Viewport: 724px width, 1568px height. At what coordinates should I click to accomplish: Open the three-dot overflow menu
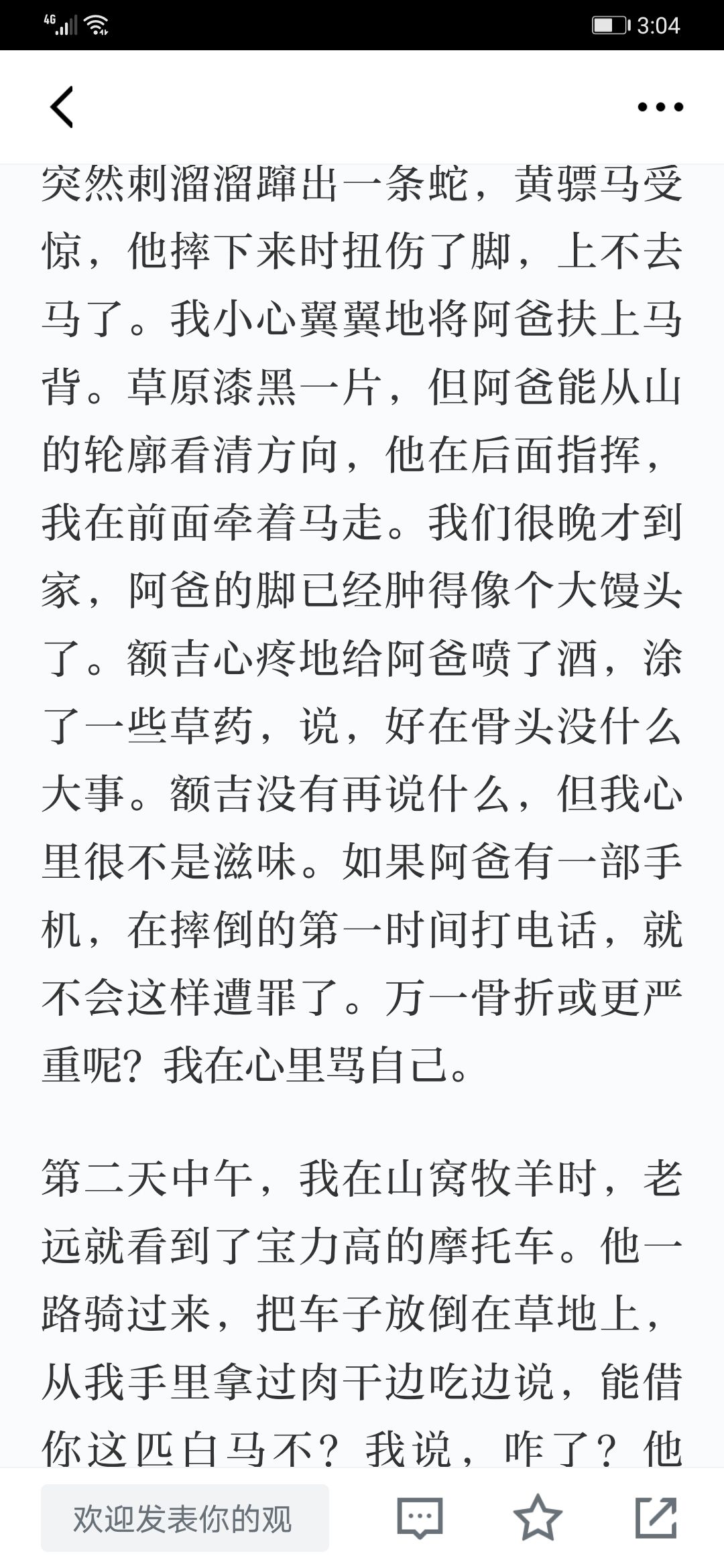click(660, 107)
